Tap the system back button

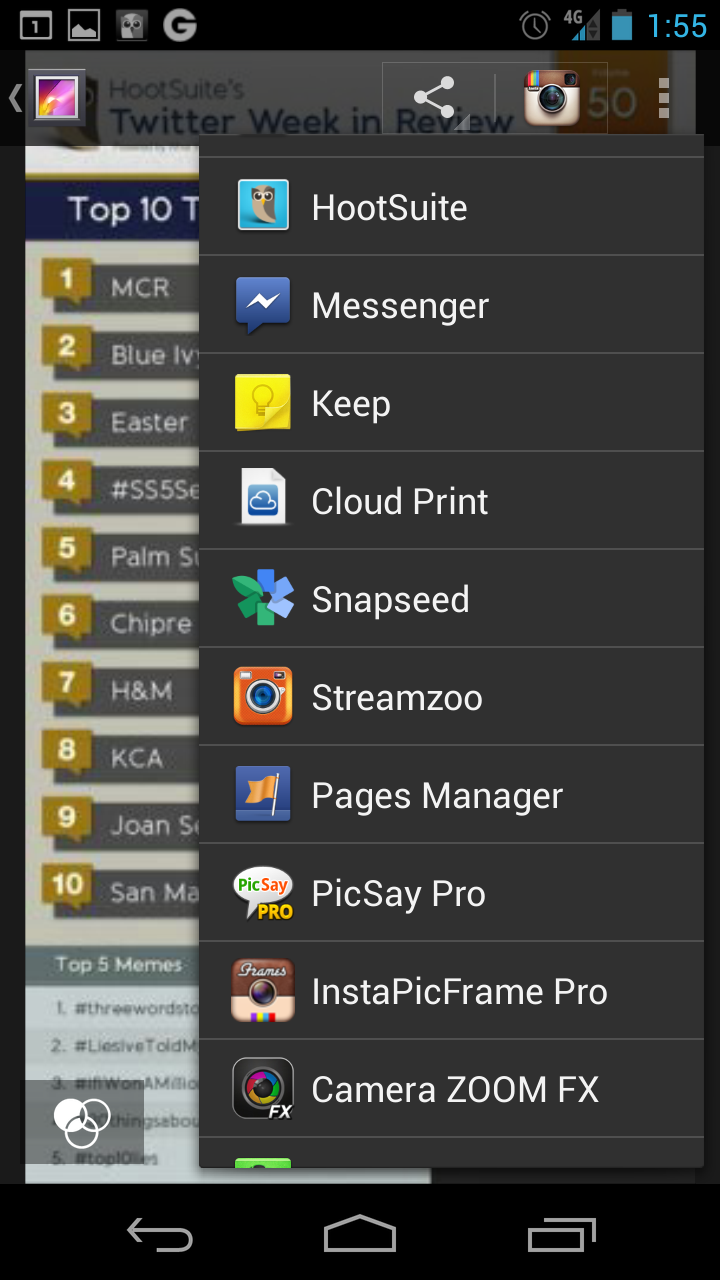point(160,1235)
